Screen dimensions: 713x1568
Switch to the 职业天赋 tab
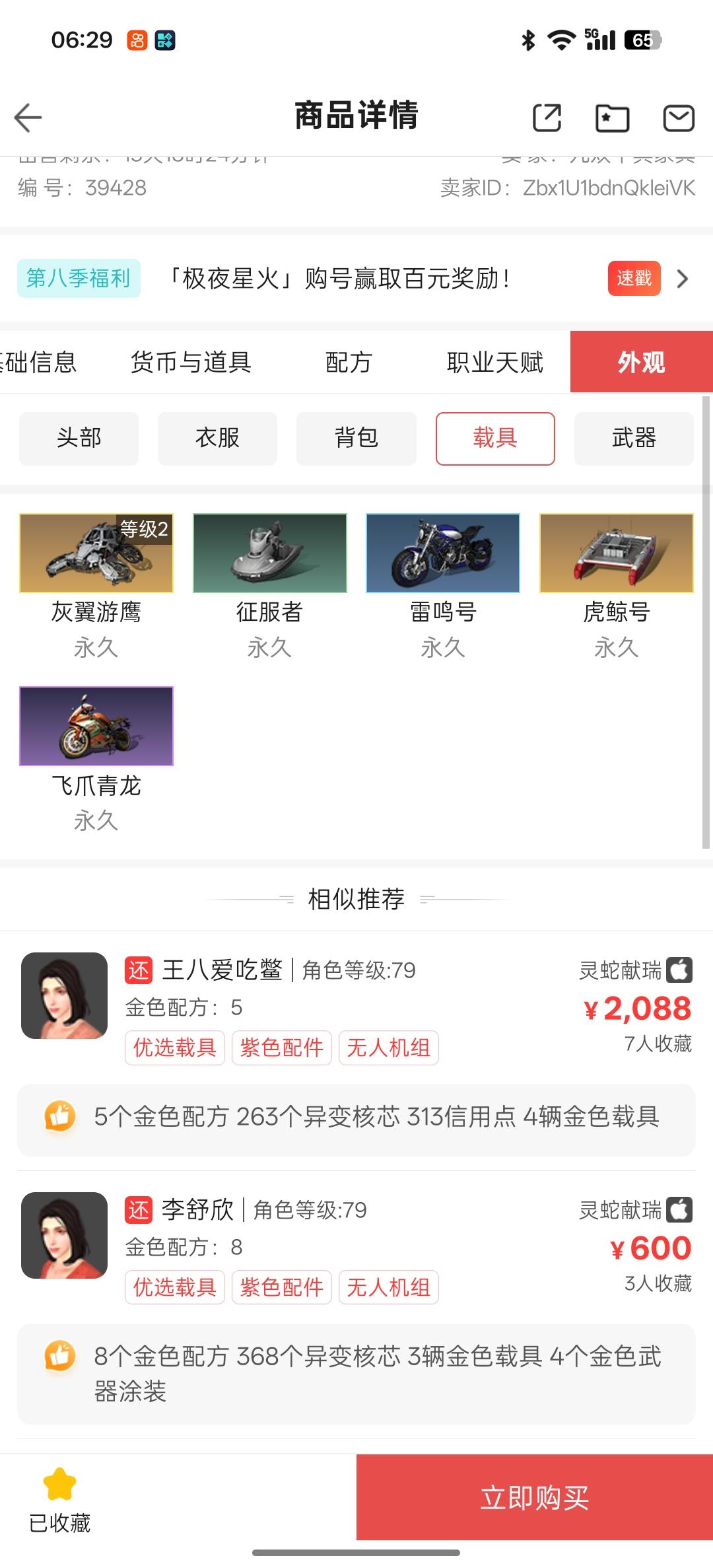click(495, 363)
